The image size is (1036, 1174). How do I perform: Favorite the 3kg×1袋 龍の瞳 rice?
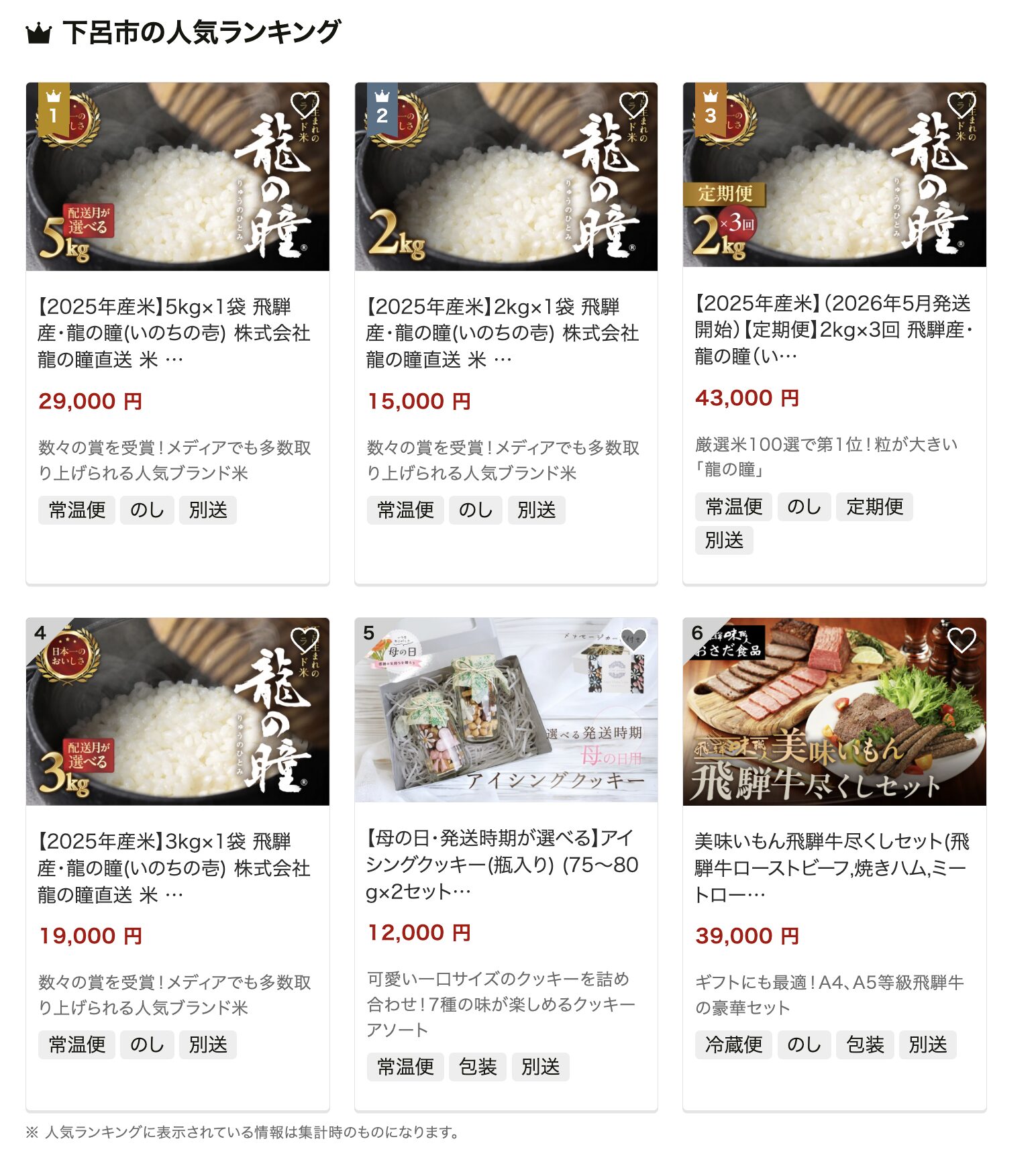304,641
